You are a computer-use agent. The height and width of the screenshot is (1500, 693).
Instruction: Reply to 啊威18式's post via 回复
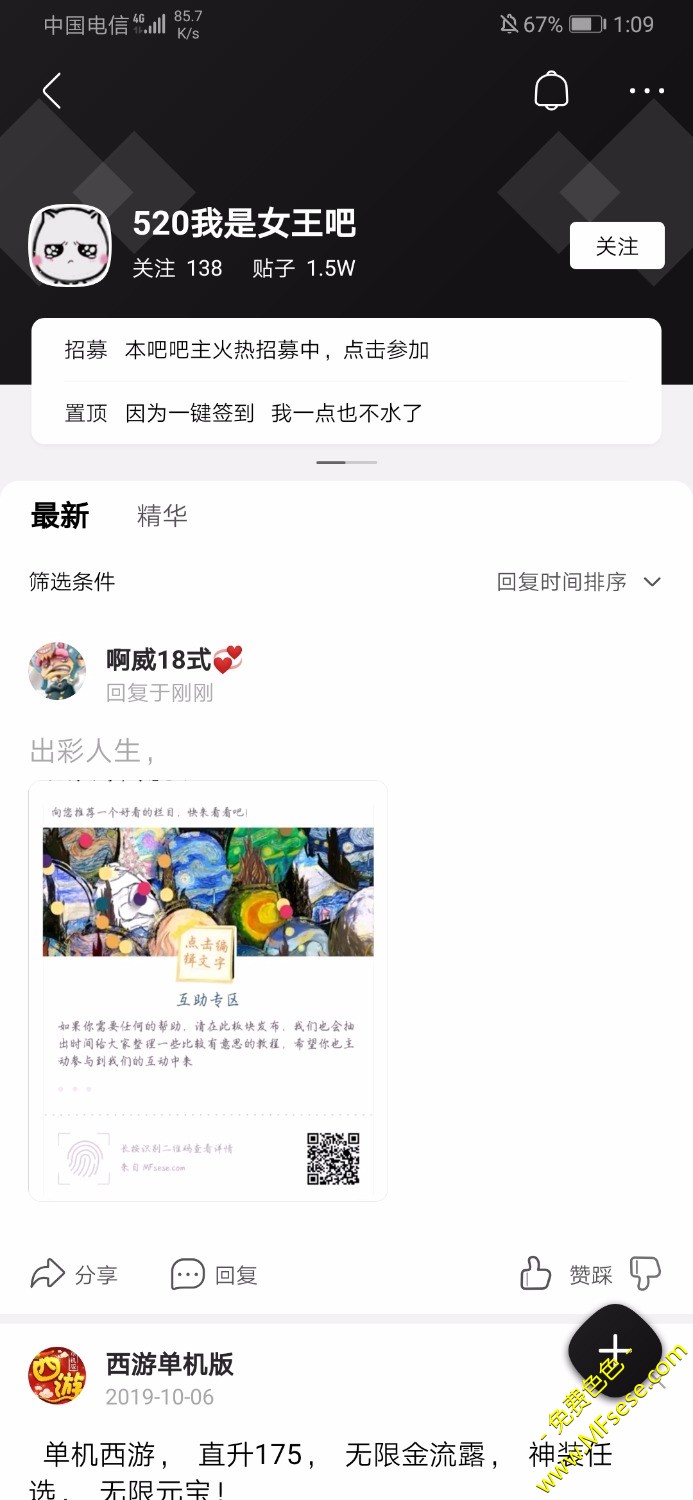[214, 1275]
